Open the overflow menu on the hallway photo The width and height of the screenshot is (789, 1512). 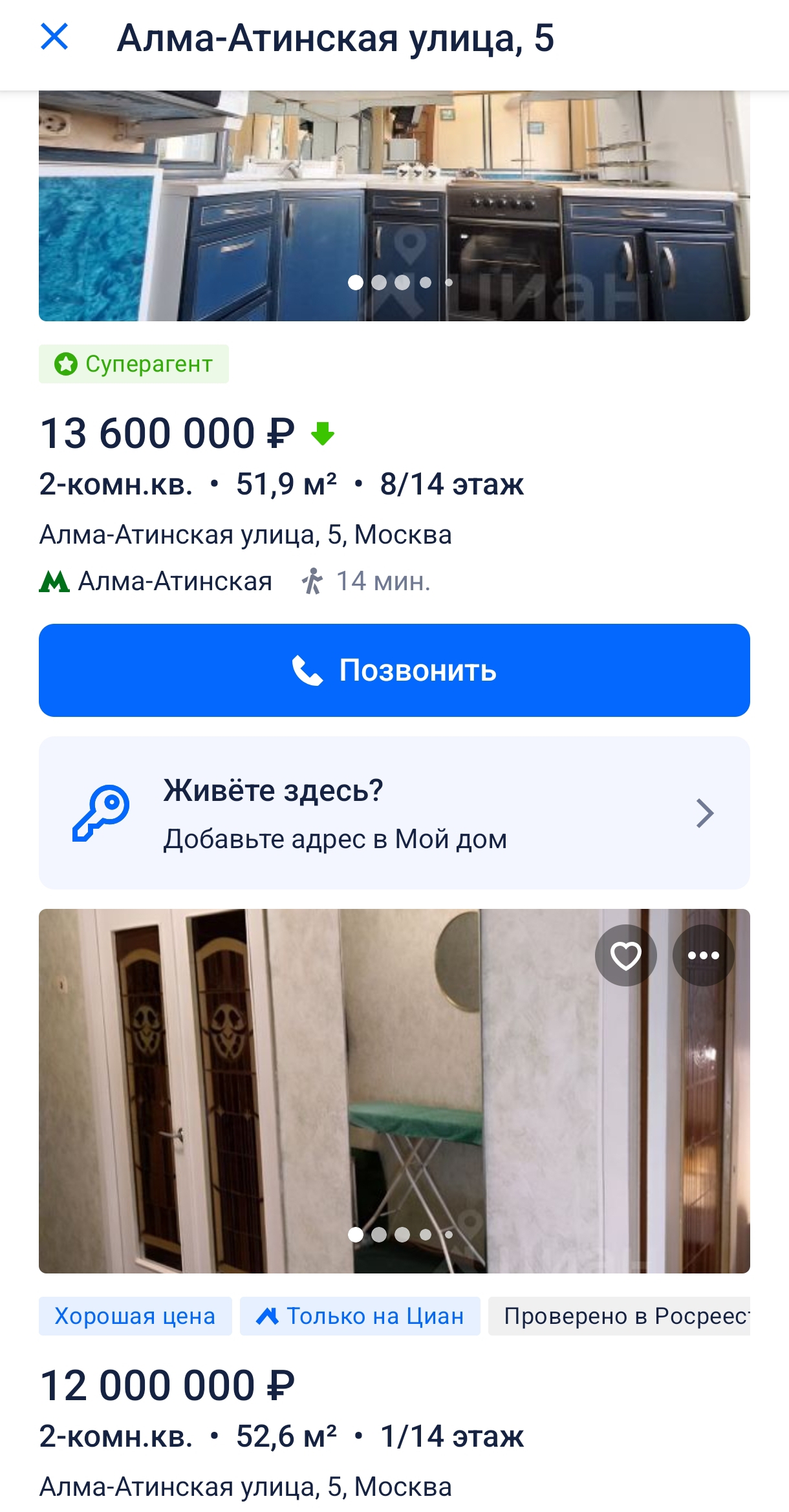(x=704, y=955)
